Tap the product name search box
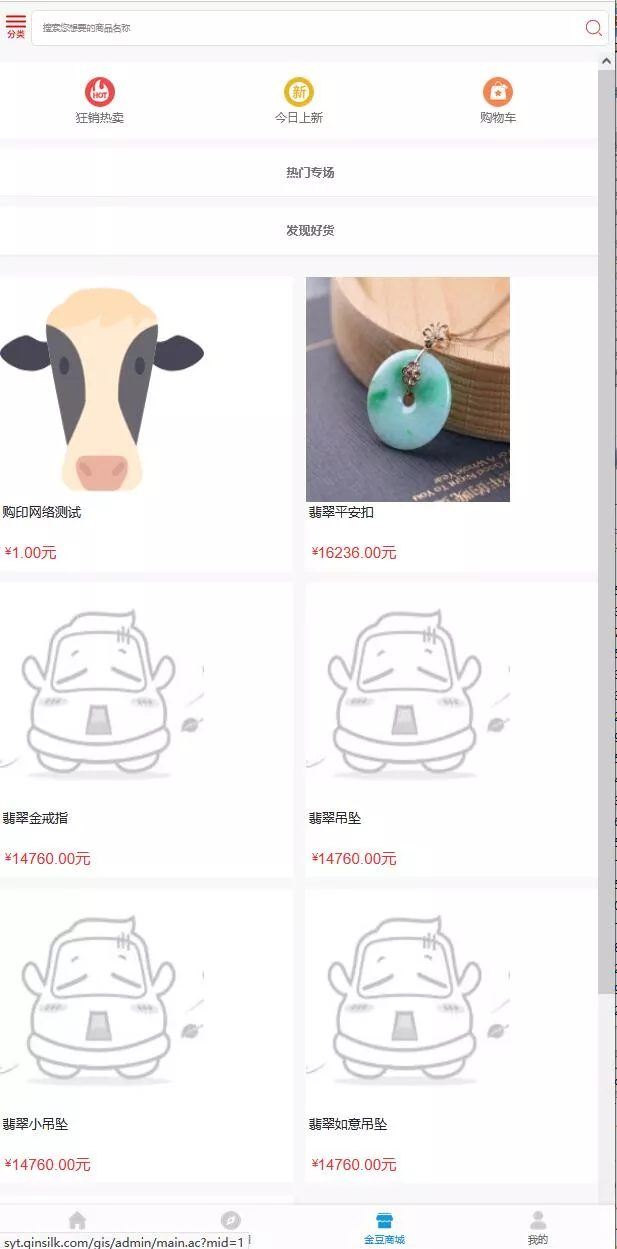This screenshot has width=617, height=1249. [300, 28]
